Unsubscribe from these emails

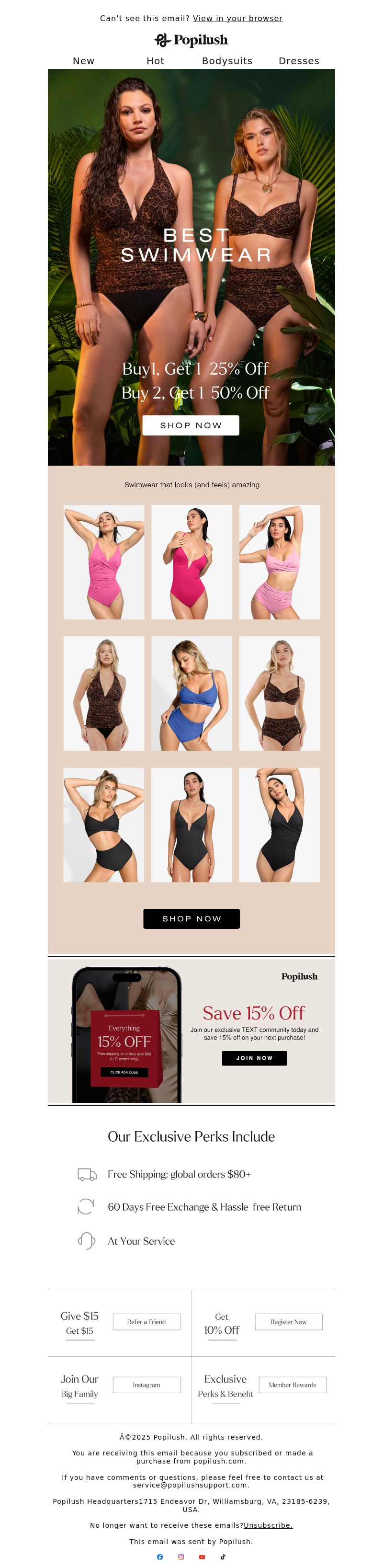click(x=268, y=1525)
